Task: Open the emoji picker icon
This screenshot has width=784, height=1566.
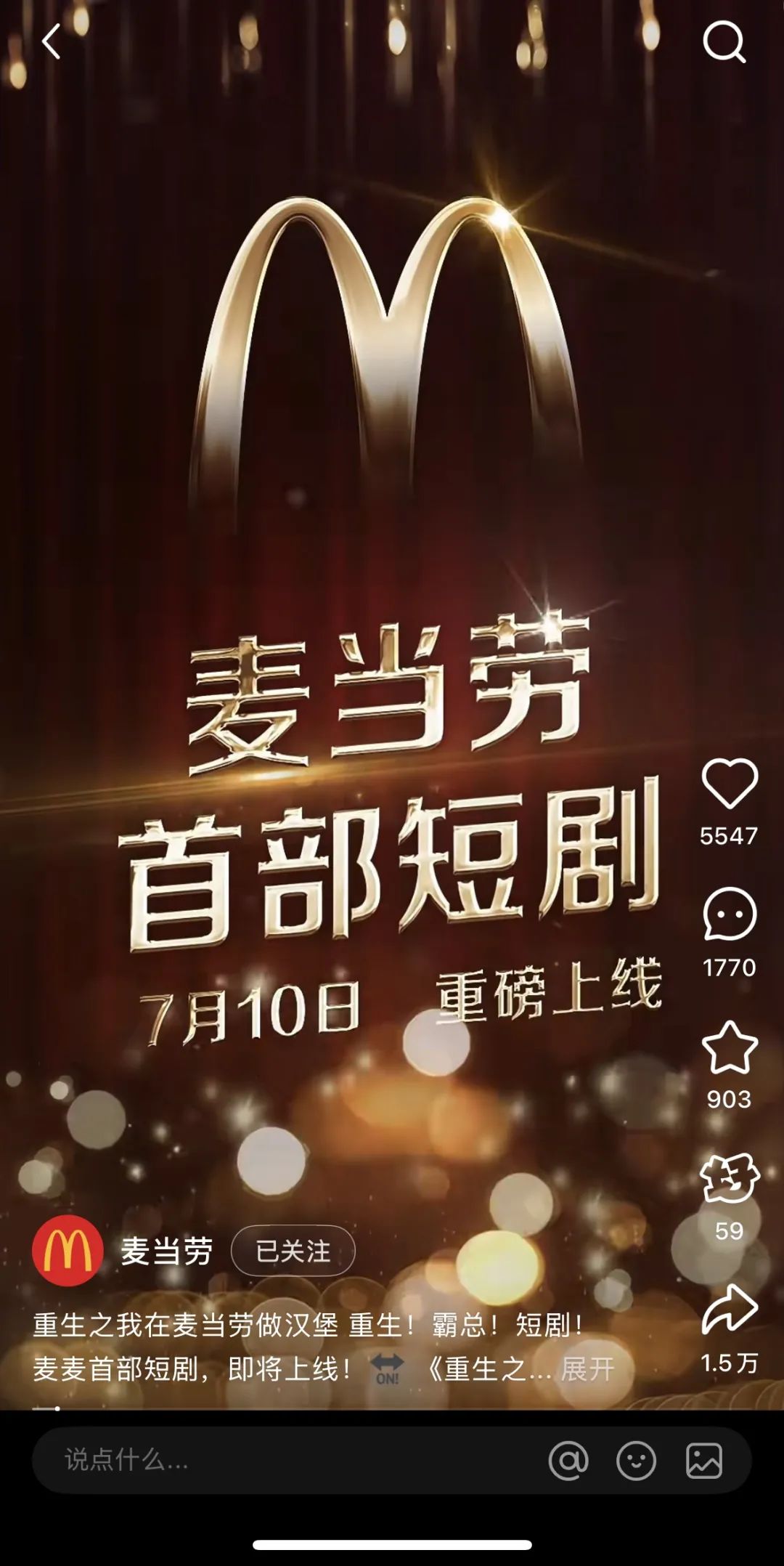Action: [x=636, y=1460]
